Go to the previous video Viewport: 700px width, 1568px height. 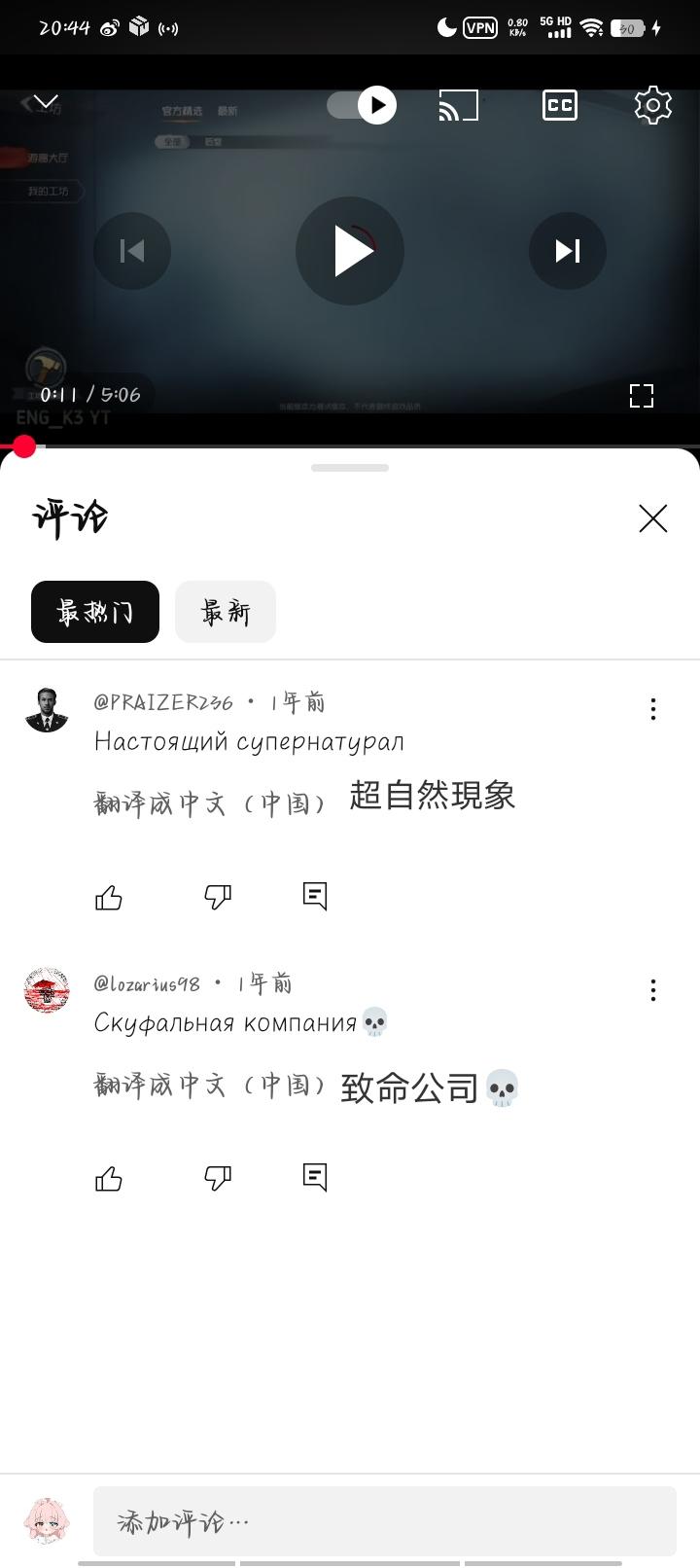(x=133, y=251)
